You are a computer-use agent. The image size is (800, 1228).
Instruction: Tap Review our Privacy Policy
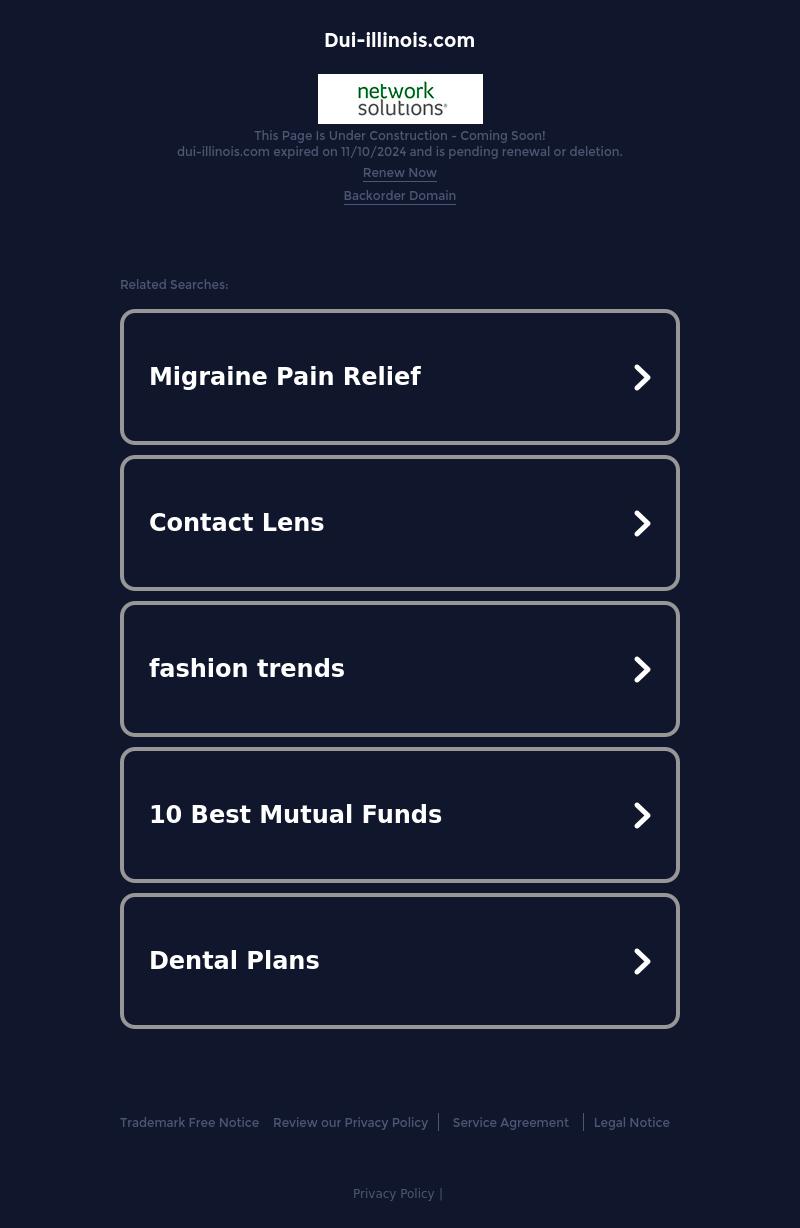coord(350,1123)
